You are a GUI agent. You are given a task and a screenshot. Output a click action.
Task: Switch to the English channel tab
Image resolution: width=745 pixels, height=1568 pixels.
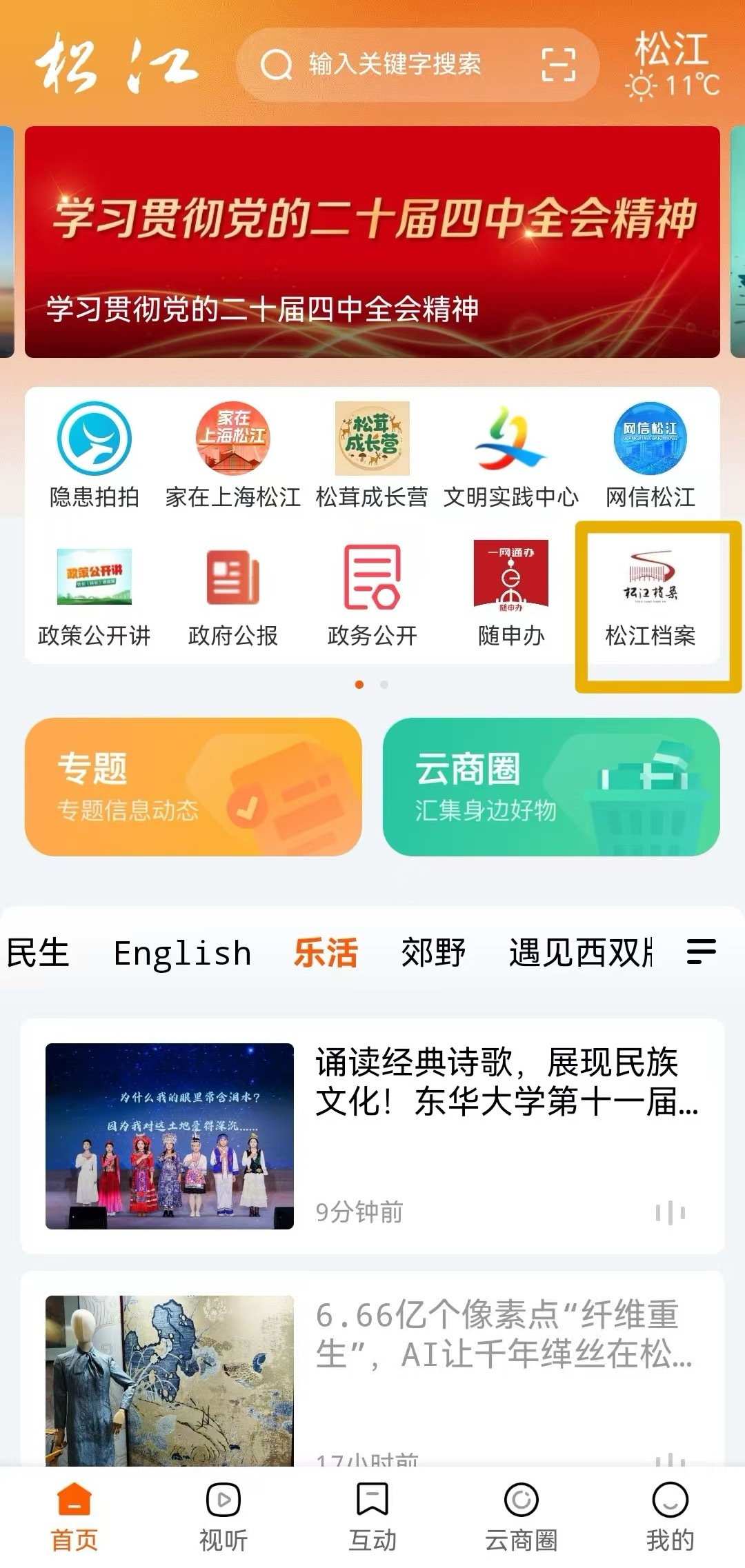click(182, 954)
